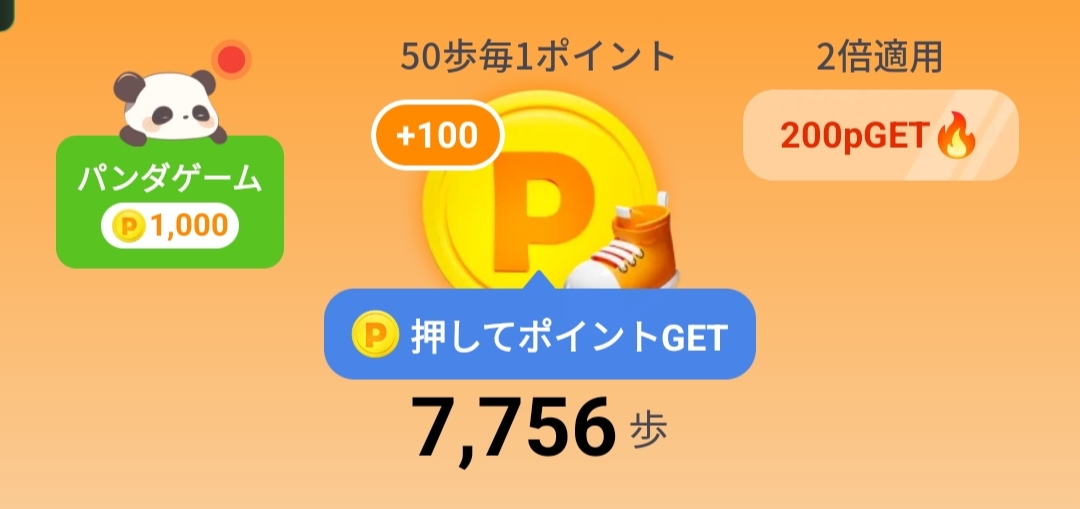Claim the 200pGET double bonus
The height and width of the screenshot is (509, 1080).
pyautogui.click(x=880, y=135)
